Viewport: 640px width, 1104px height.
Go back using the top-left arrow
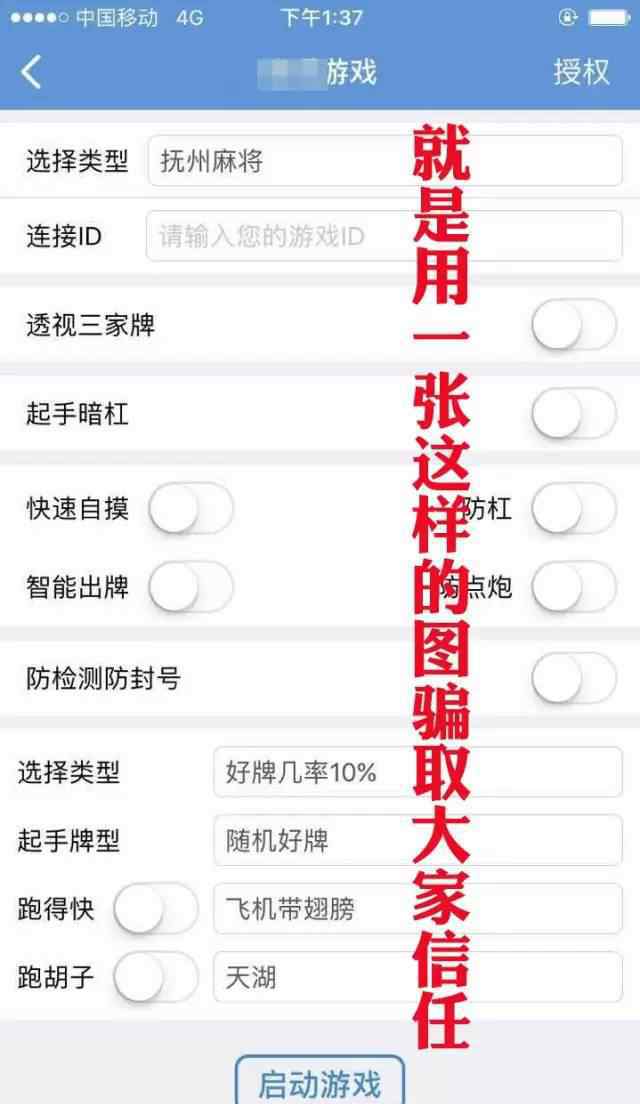(x=32, y=72)
